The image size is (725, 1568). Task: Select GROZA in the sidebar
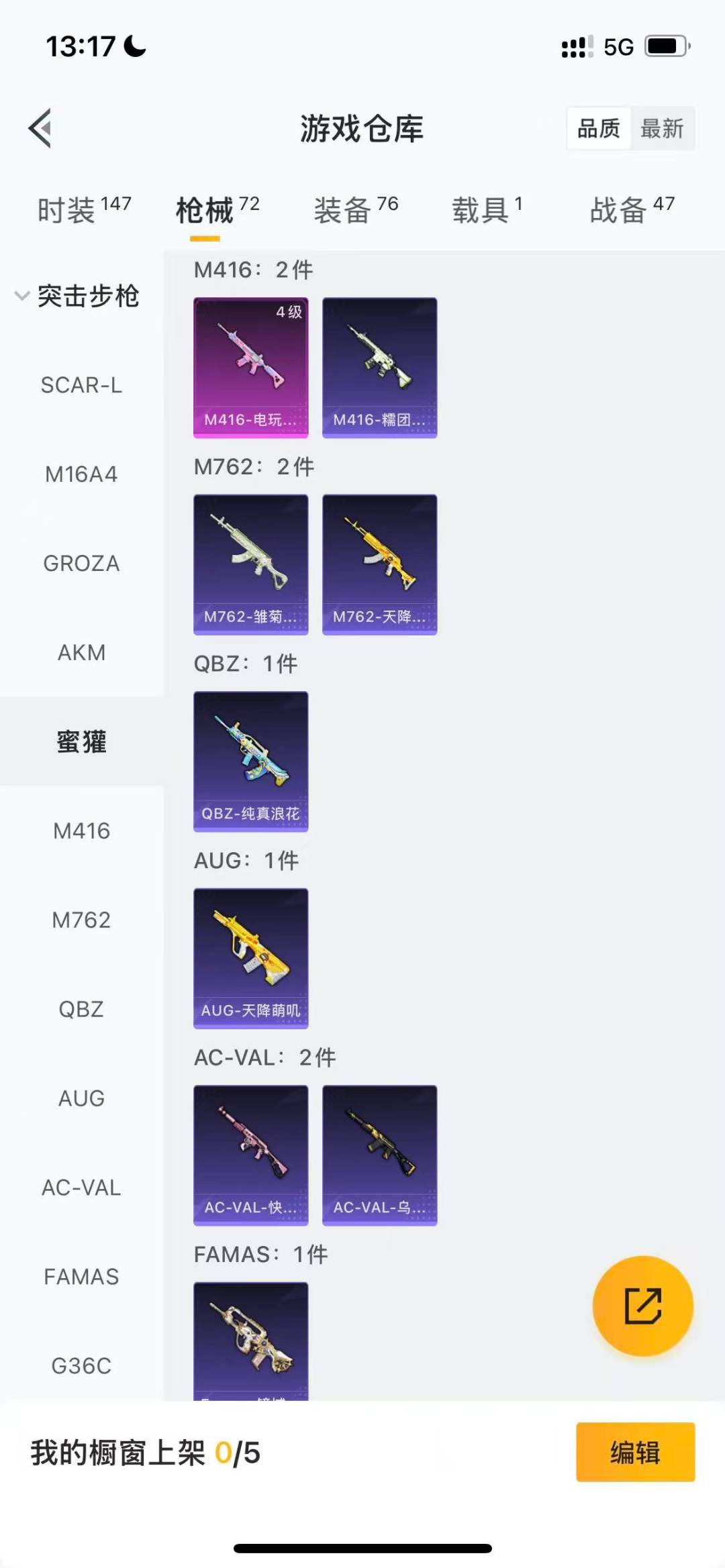tap(81, 564)
